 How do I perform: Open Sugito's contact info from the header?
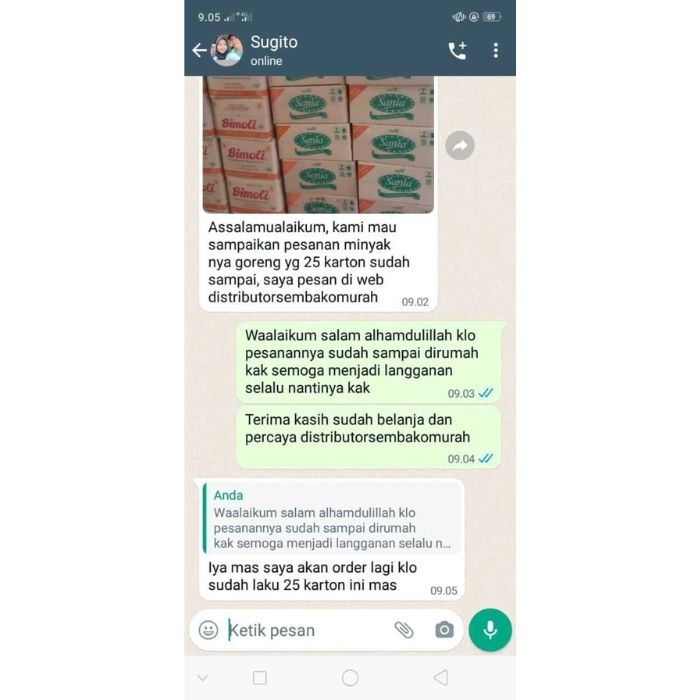click(274, 50)
